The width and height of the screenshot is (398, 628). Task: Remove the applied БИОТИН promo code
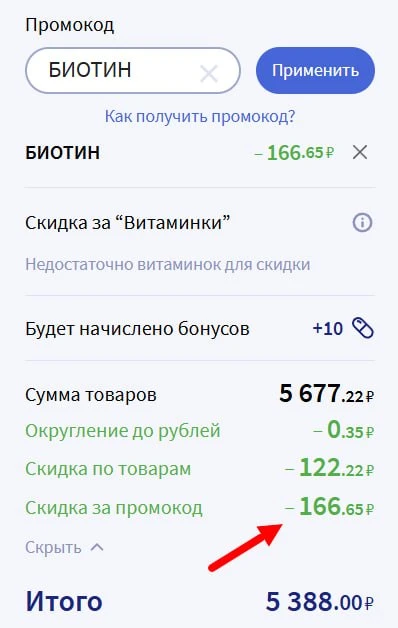[x=360, y=153]
